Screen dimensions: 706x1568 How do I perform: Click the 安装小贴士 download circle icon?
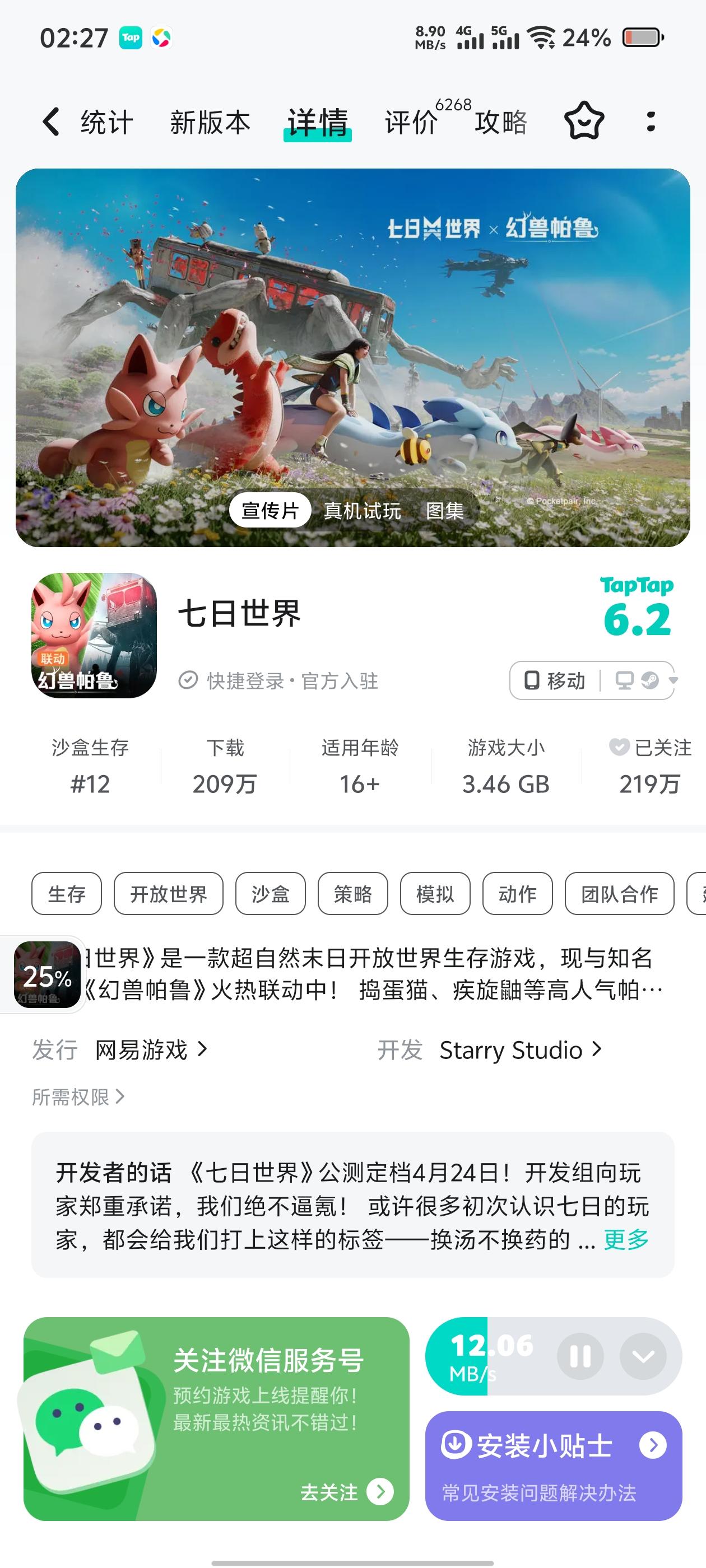(x=455, y=1444)
